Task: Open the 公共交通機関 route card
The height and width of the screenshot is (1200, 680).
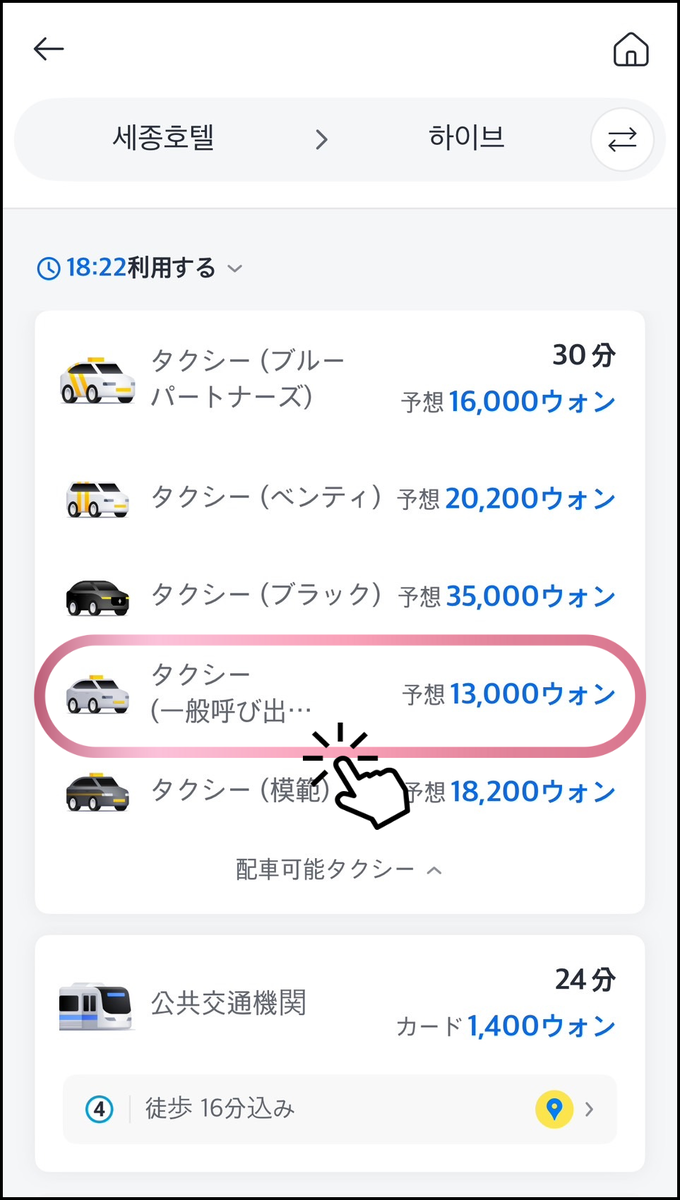Action: (339, 1003)
